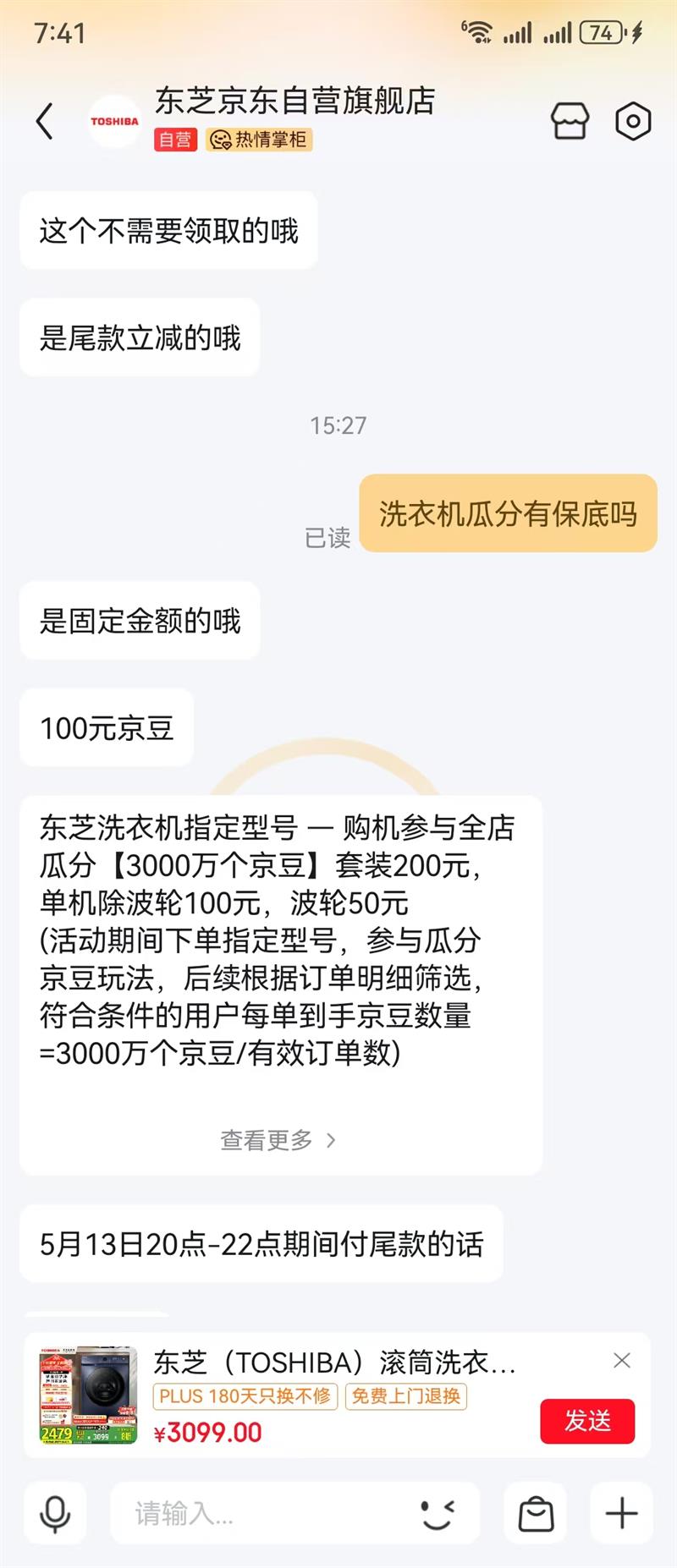Dismiss the product suggestion card
Viewport: 677px width, 1568px height.
click(x=622, y=1360)
